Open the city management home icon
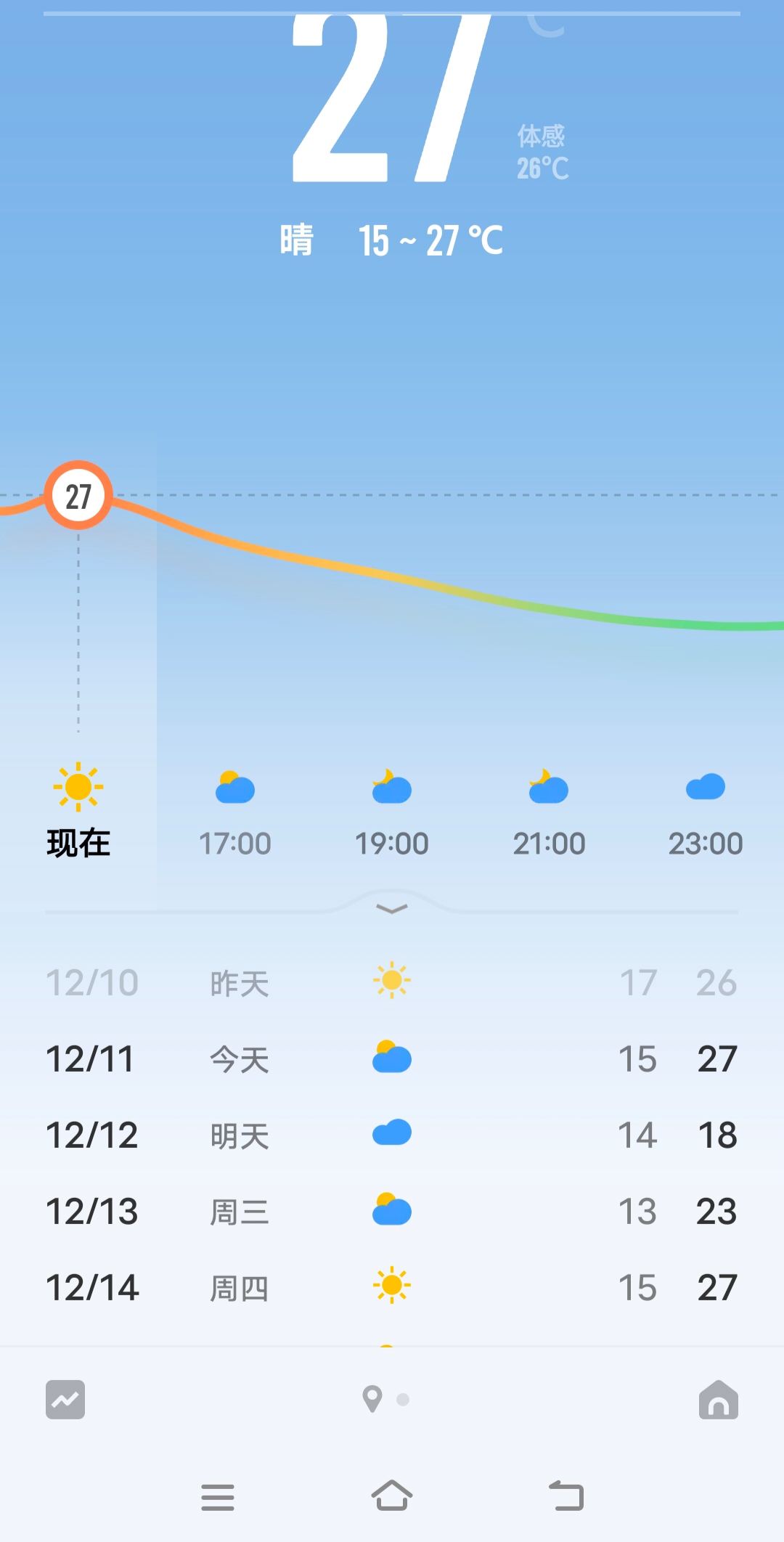784x1542 pixels. click(x=718, y=1399)
